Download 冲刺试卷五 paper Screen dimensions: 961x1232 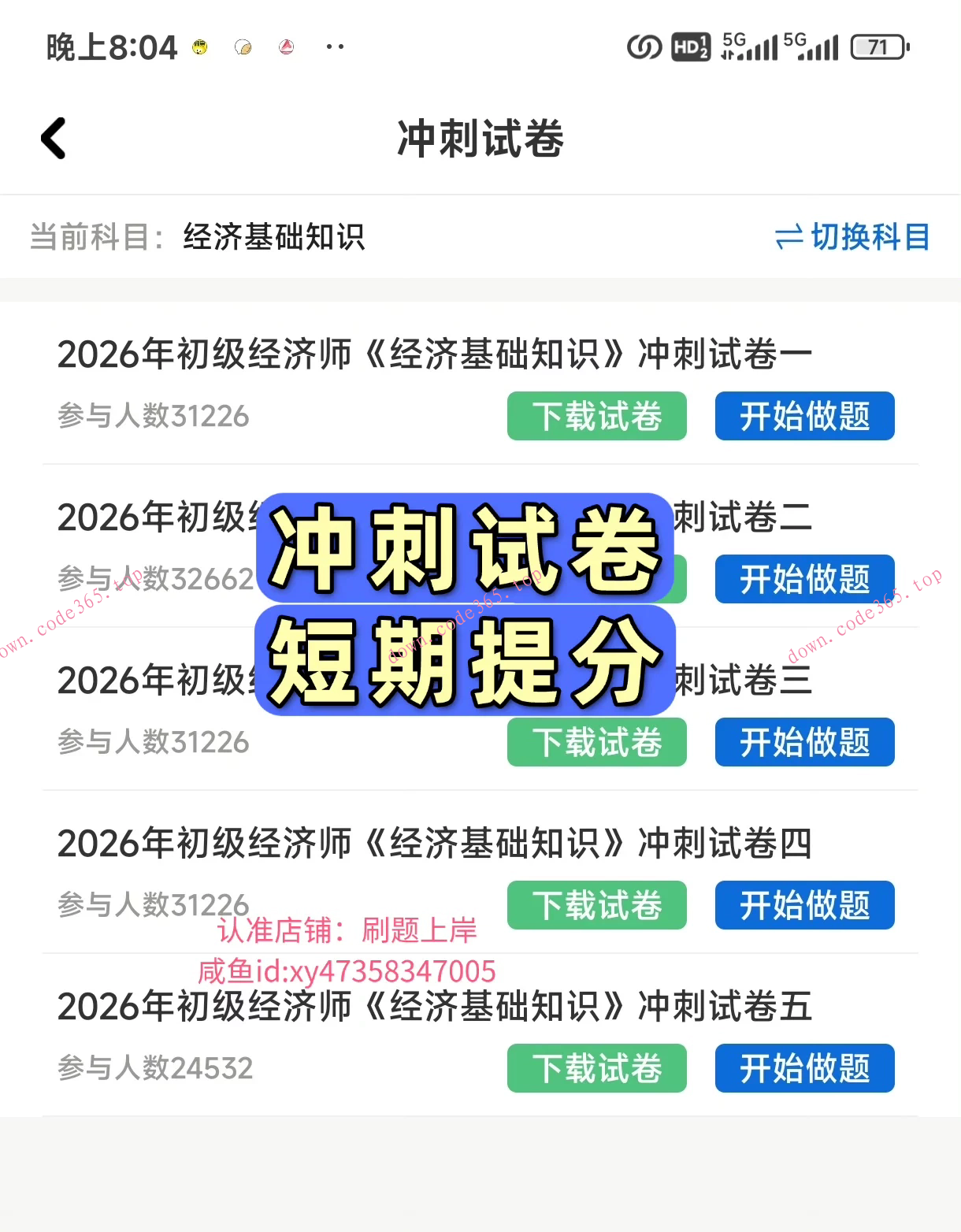[596, 1068]
